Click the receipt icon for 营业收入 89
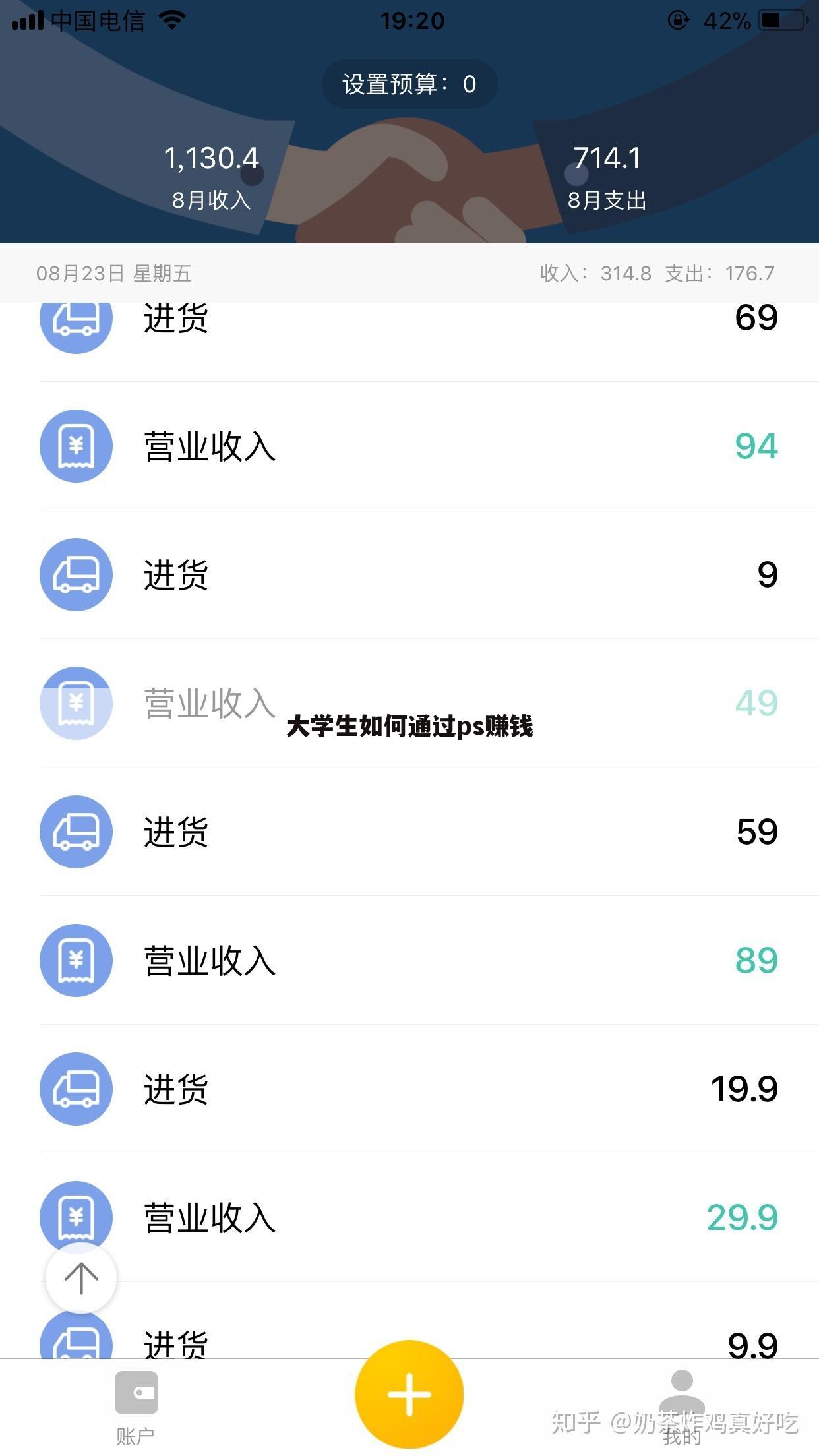Screen dimensions: 819x1456 (76, 961)
